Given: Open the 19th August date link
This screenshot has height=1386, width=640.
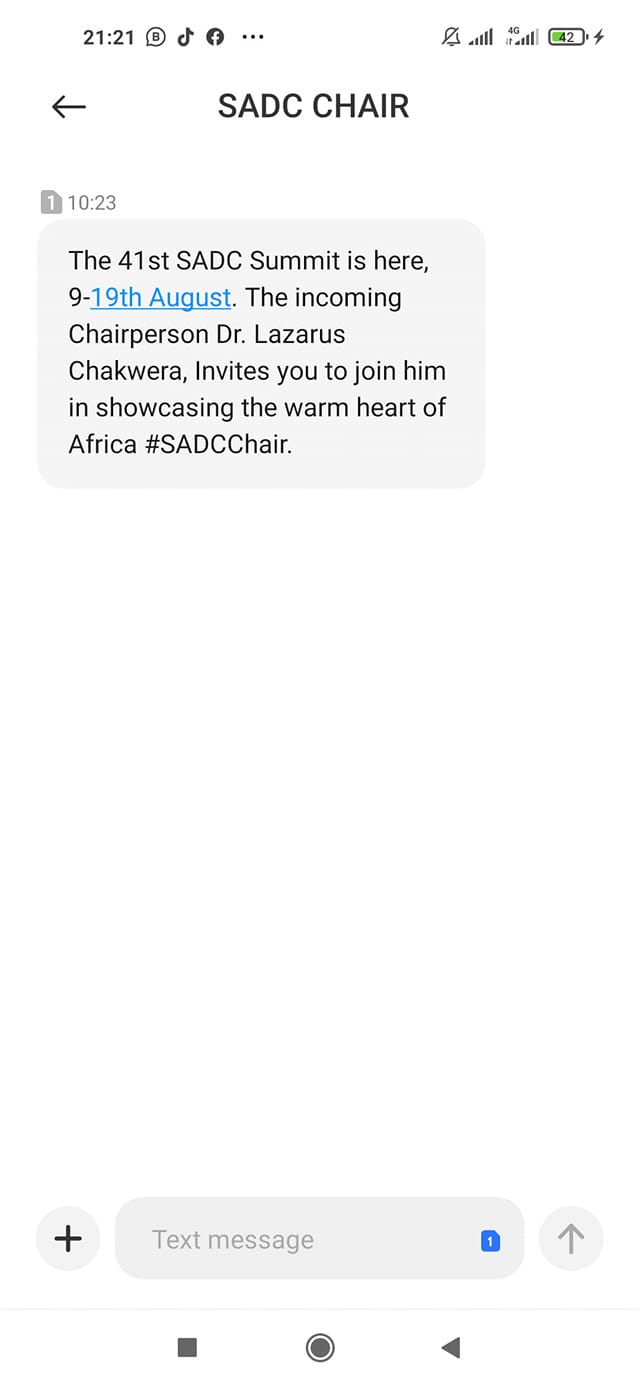Looking at the screenshot, I should click(x=161, y=298).
